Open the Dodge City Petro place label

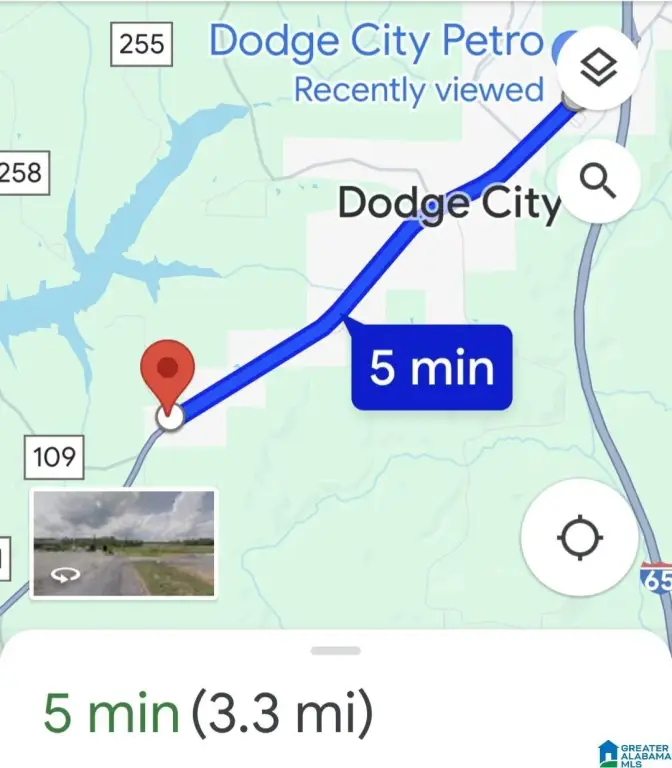(x=375, y=43)
